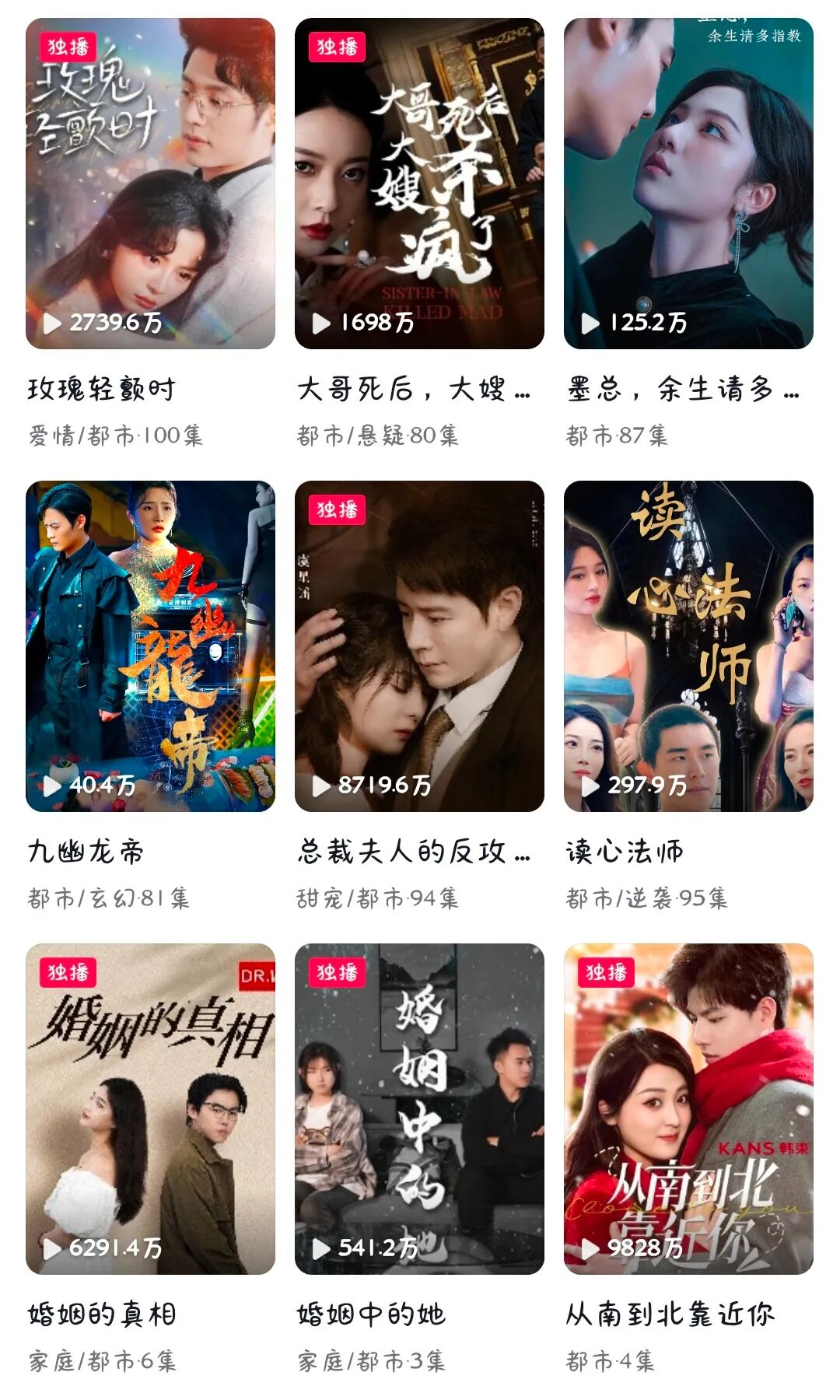The height and width of the screenshot is (1400, 840).
Task: Open the drama 大哥死后，大嫂杀疯了
Action: pyautogui.click(x=419, y=184)
